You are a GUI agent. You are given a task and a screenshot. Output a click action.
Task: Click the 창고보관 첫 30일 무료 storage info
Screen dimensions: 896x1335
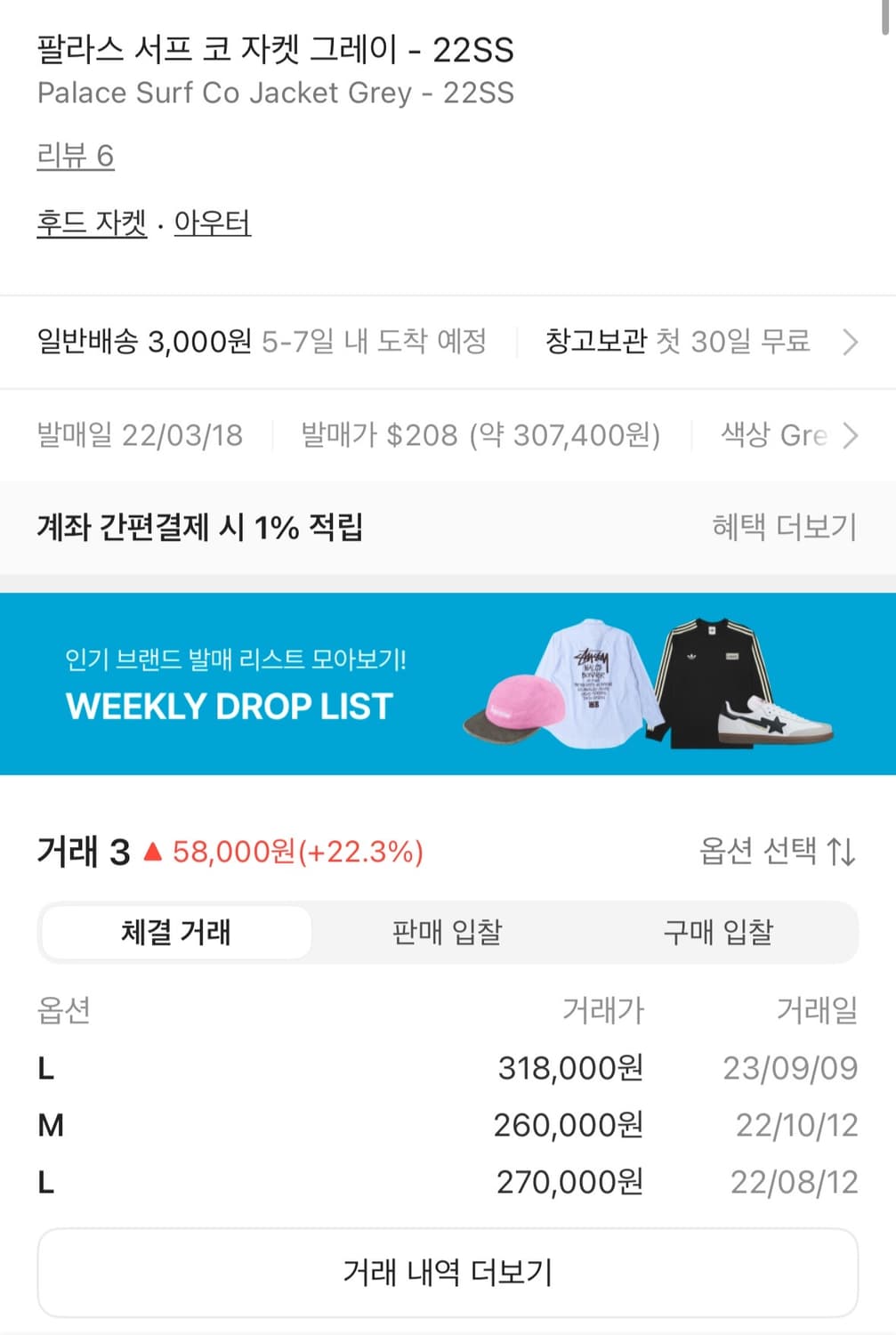pyautogui.click(x=678, y=343)
